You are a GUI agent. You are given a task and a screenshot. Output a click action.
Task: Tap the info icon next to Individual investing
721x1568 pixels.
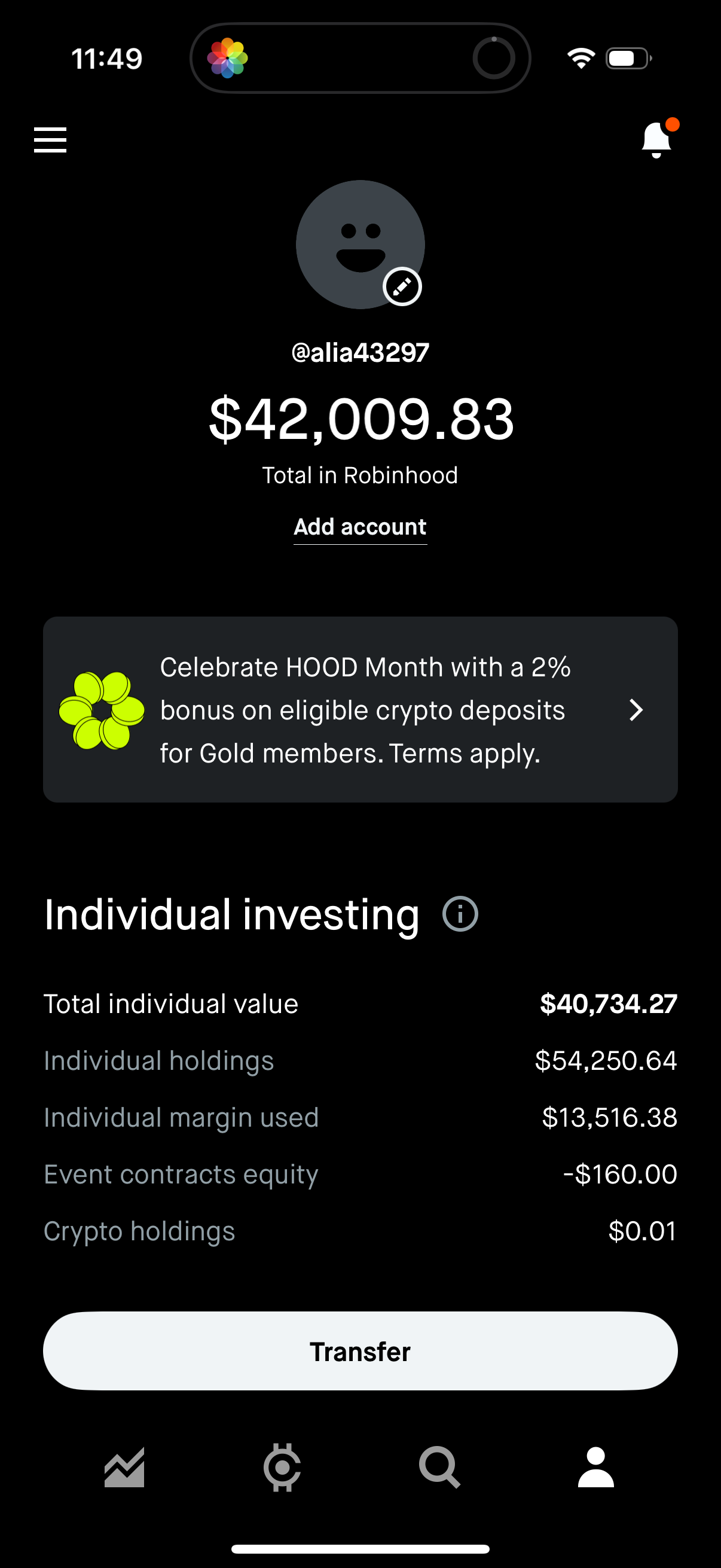click(459, 913)
